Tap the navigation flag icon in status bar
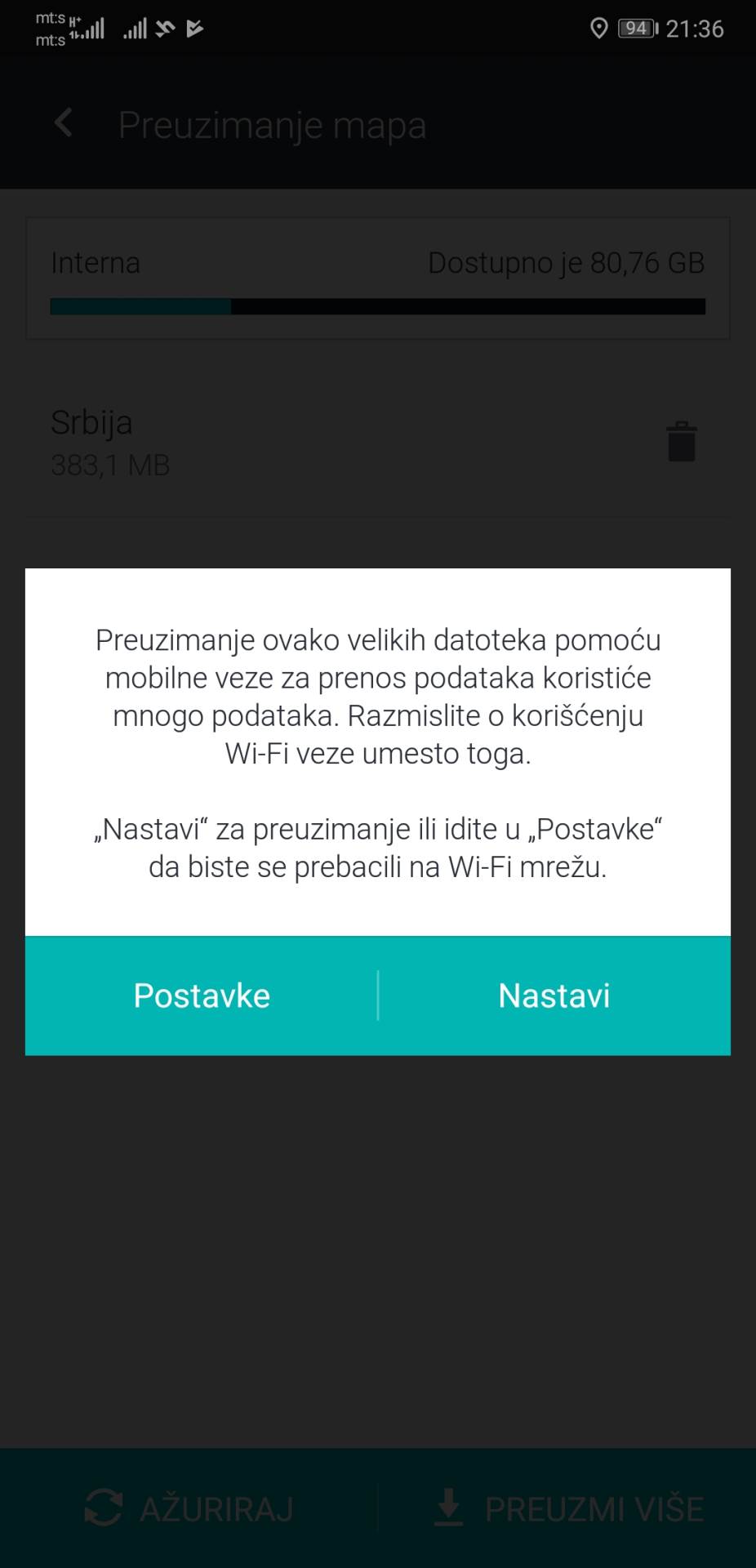This screenshot has height=1568, width=756. pos(196,27)
